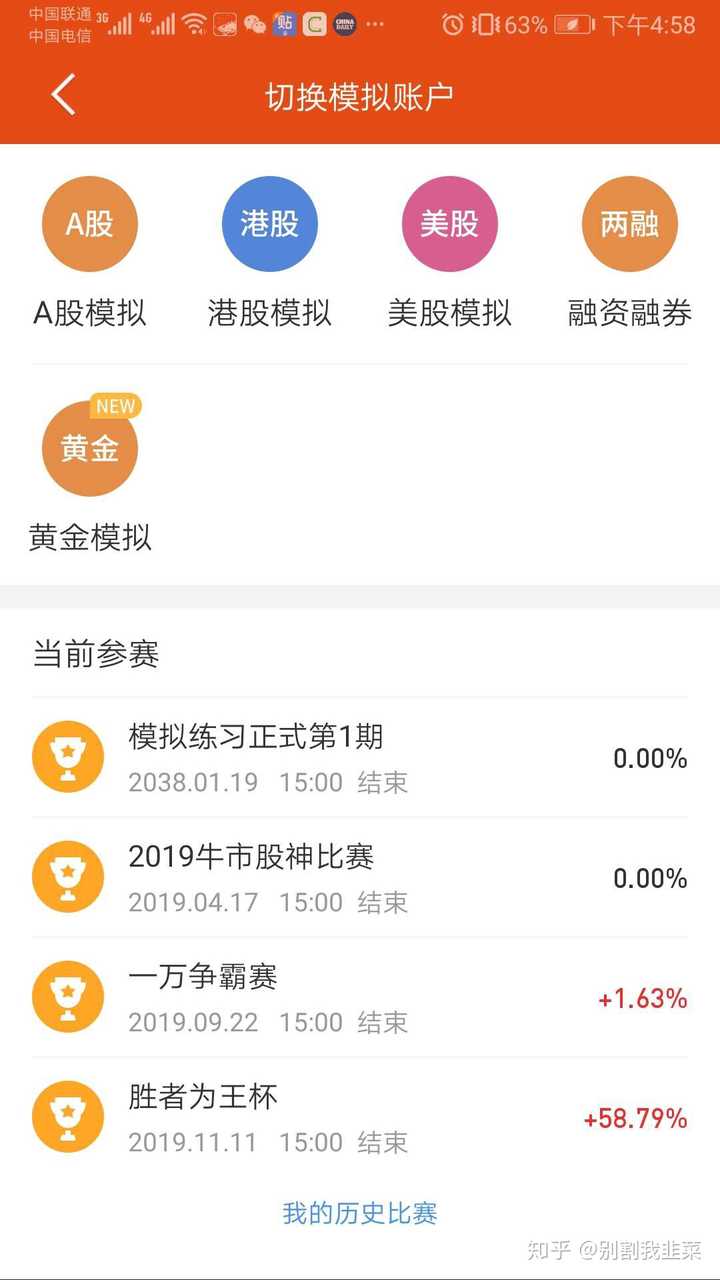Open the A股模拟 account icon
This screenshot has width=720, height=1280.
(89, 223)
